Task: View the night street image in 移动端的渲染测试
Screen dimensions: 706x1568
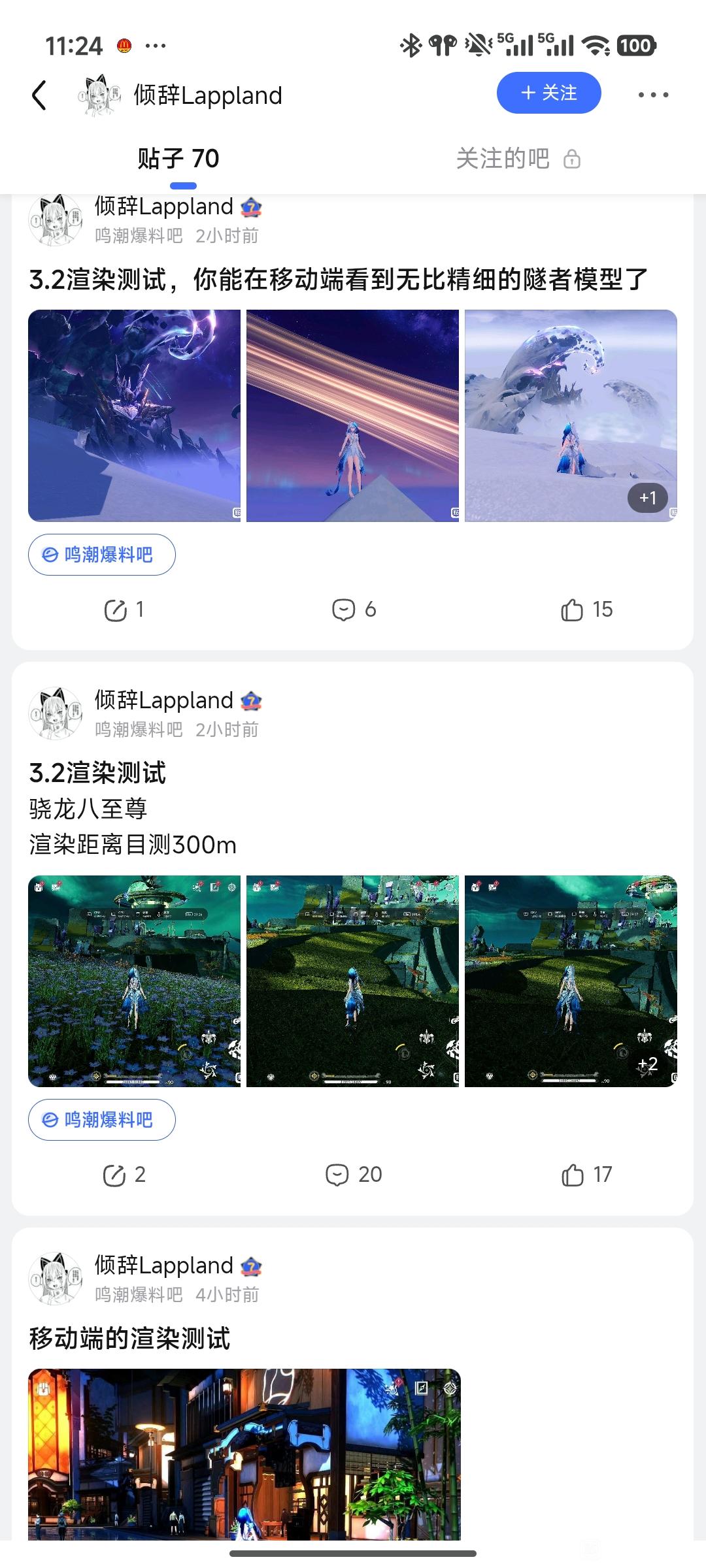Action: (244, 1454)
